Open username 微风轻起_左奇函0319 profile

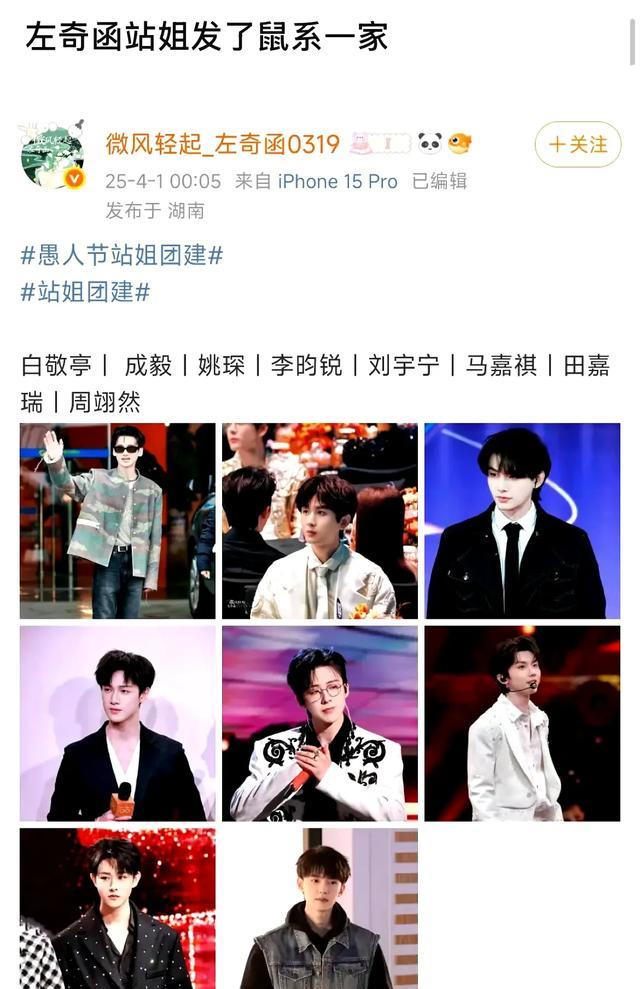click(x=223, y=144)
